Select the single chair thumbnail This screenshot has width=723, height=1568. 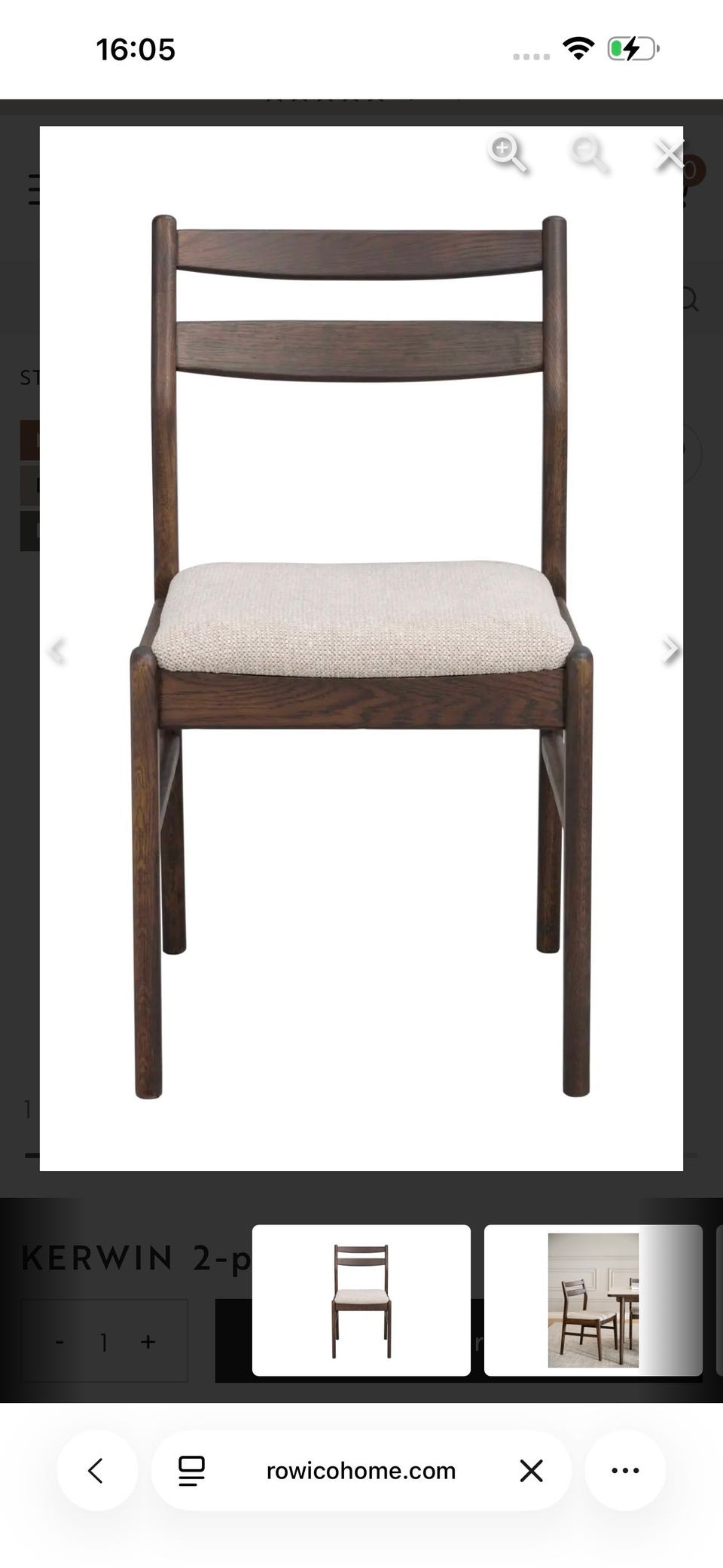pyautogui.click(x=361, y=1300)
